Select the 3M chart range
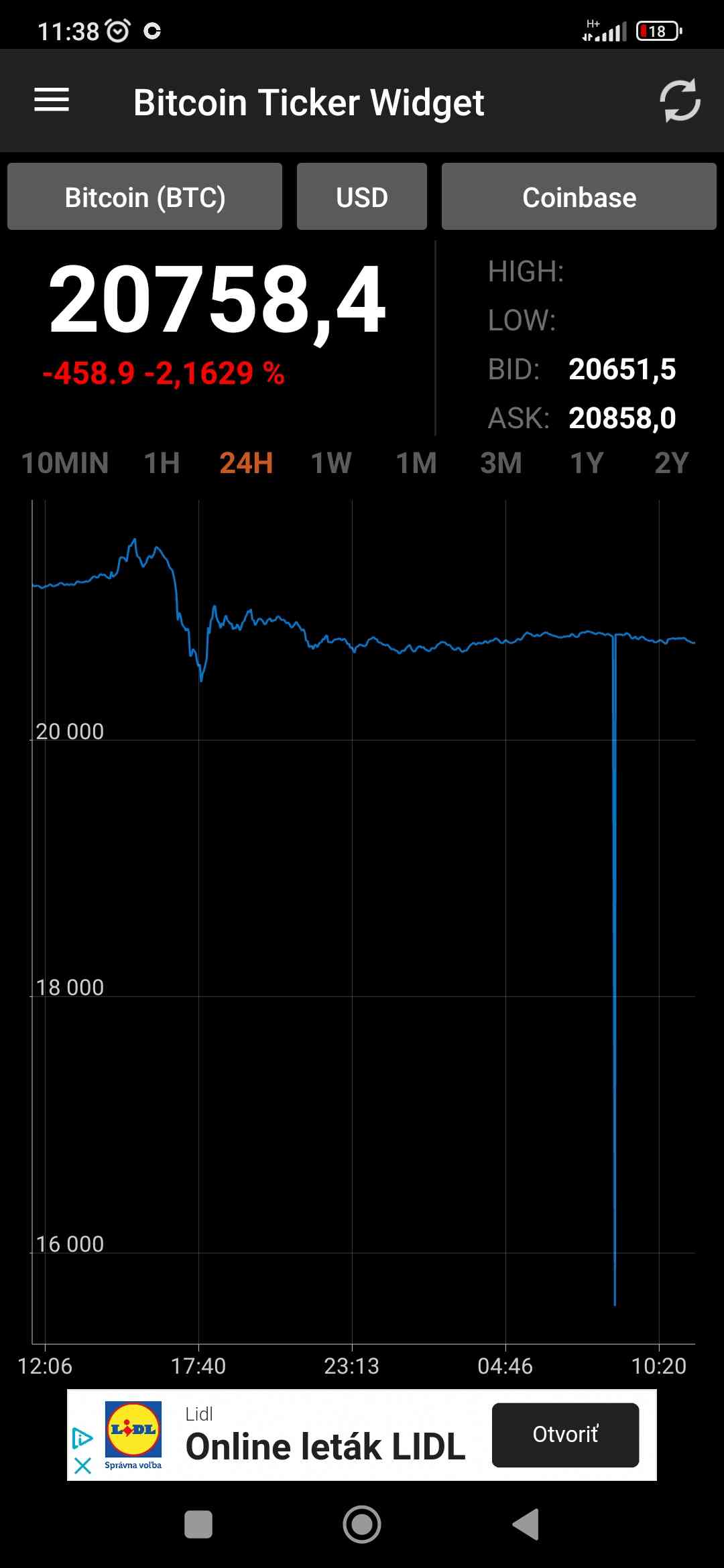The width and height of the screenshot is (724, 1568). click(x=501, y=463)
